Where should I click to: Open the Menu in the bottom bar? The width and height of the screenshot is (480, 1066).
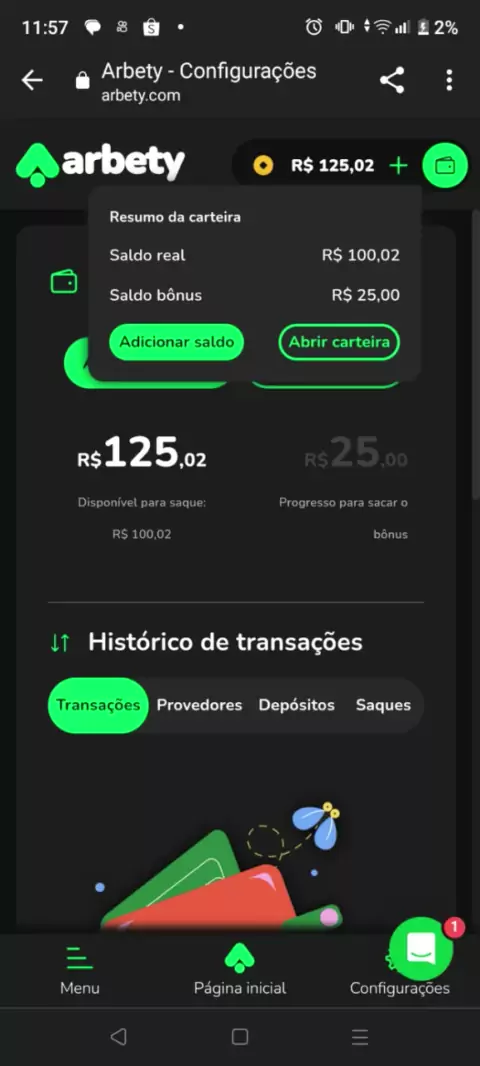coord(80,970)
